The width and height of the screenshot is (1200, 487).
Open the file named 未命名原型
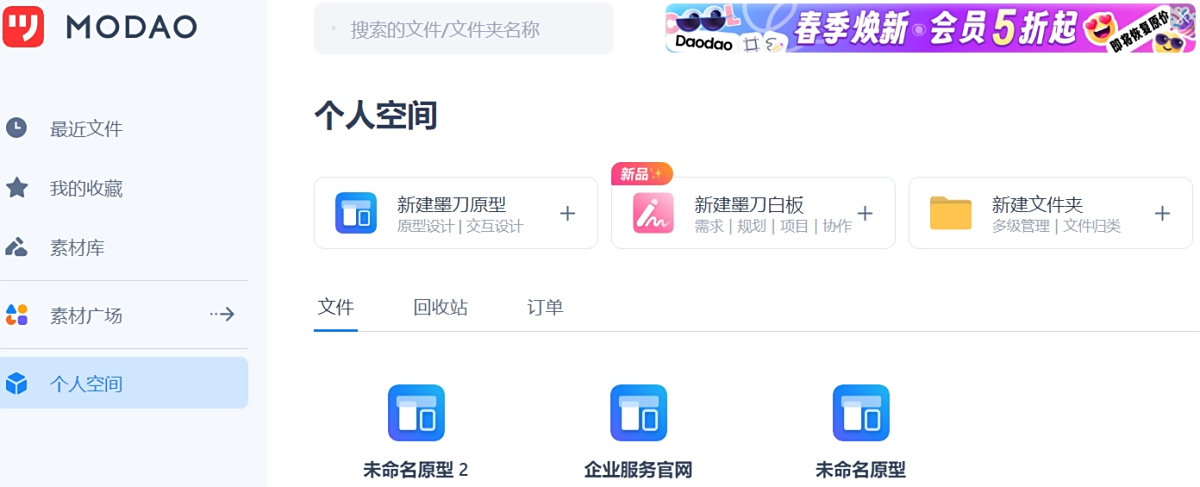(861, 414)
